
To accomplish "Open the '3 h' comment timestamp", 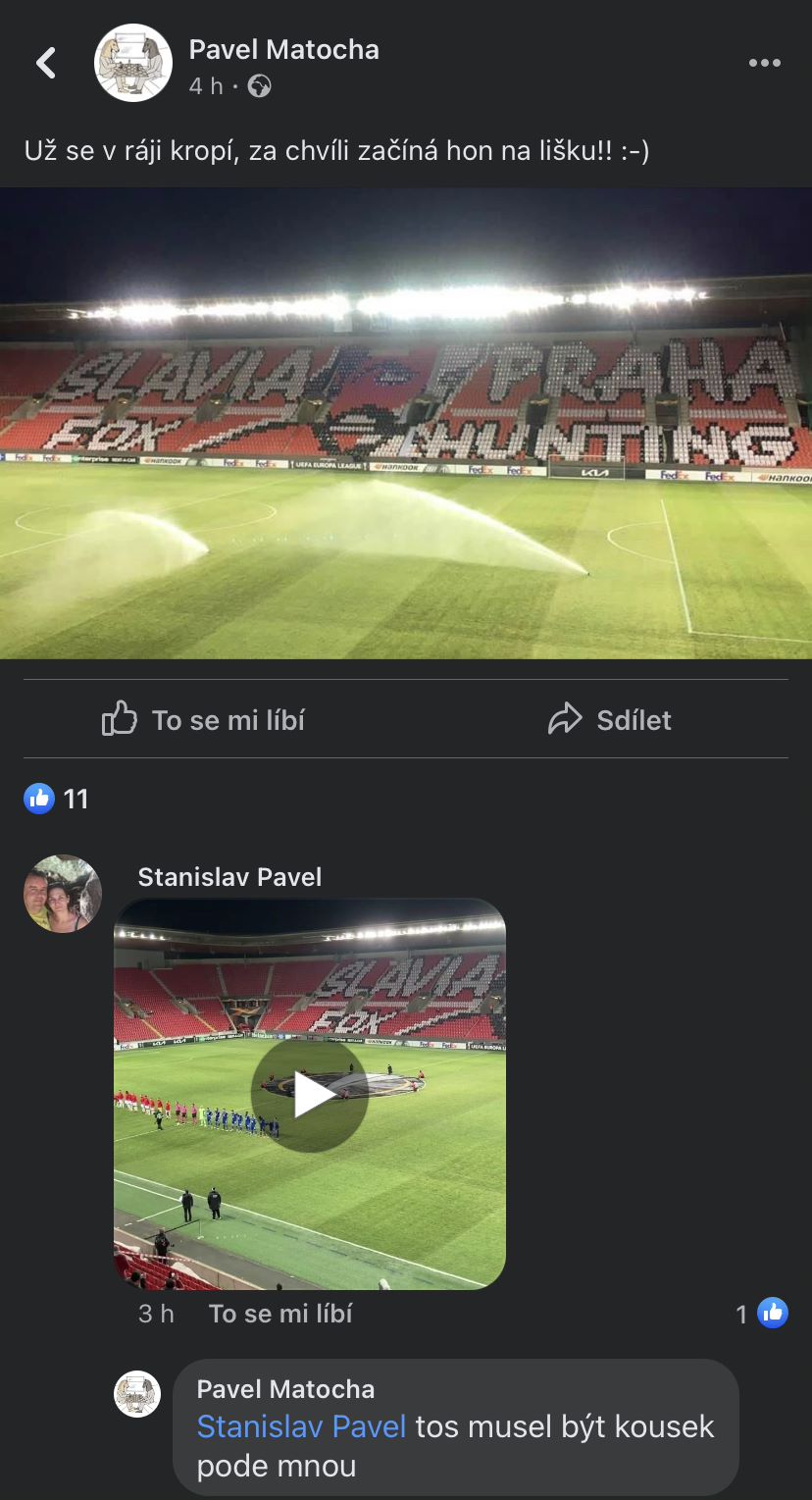I will coord(155,1313).
